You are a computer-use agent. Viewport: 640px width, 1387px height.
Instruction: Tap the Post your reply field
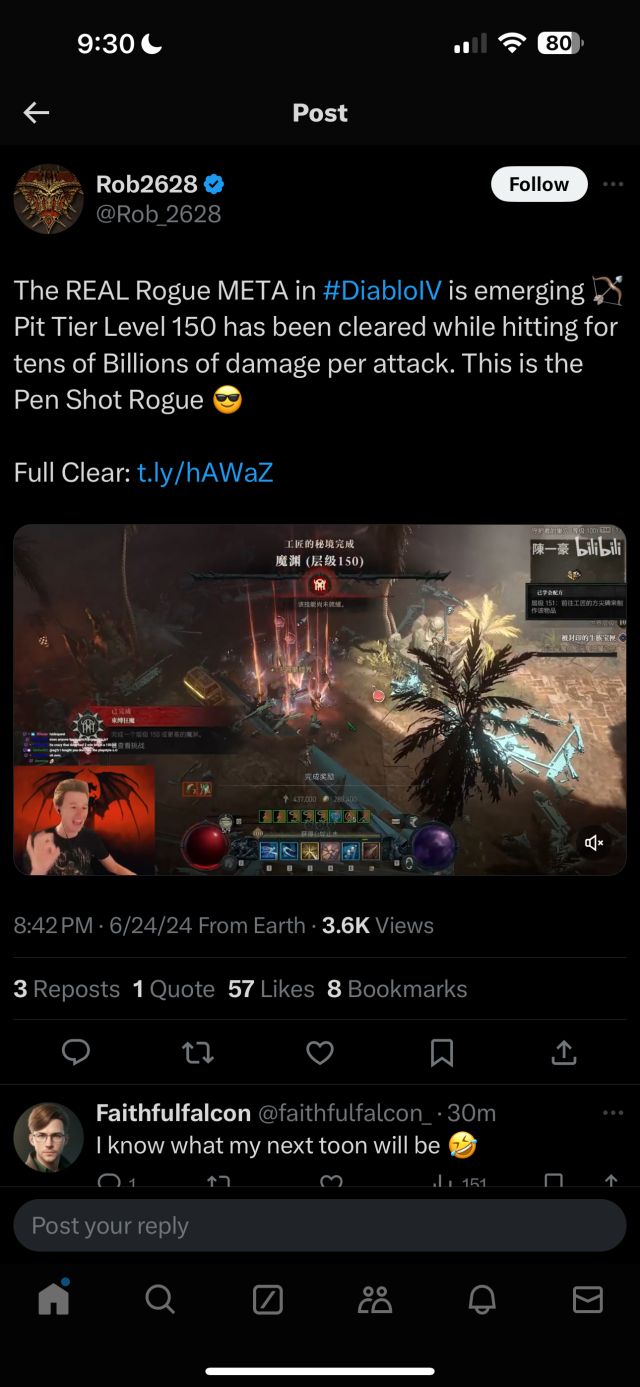320,1225
